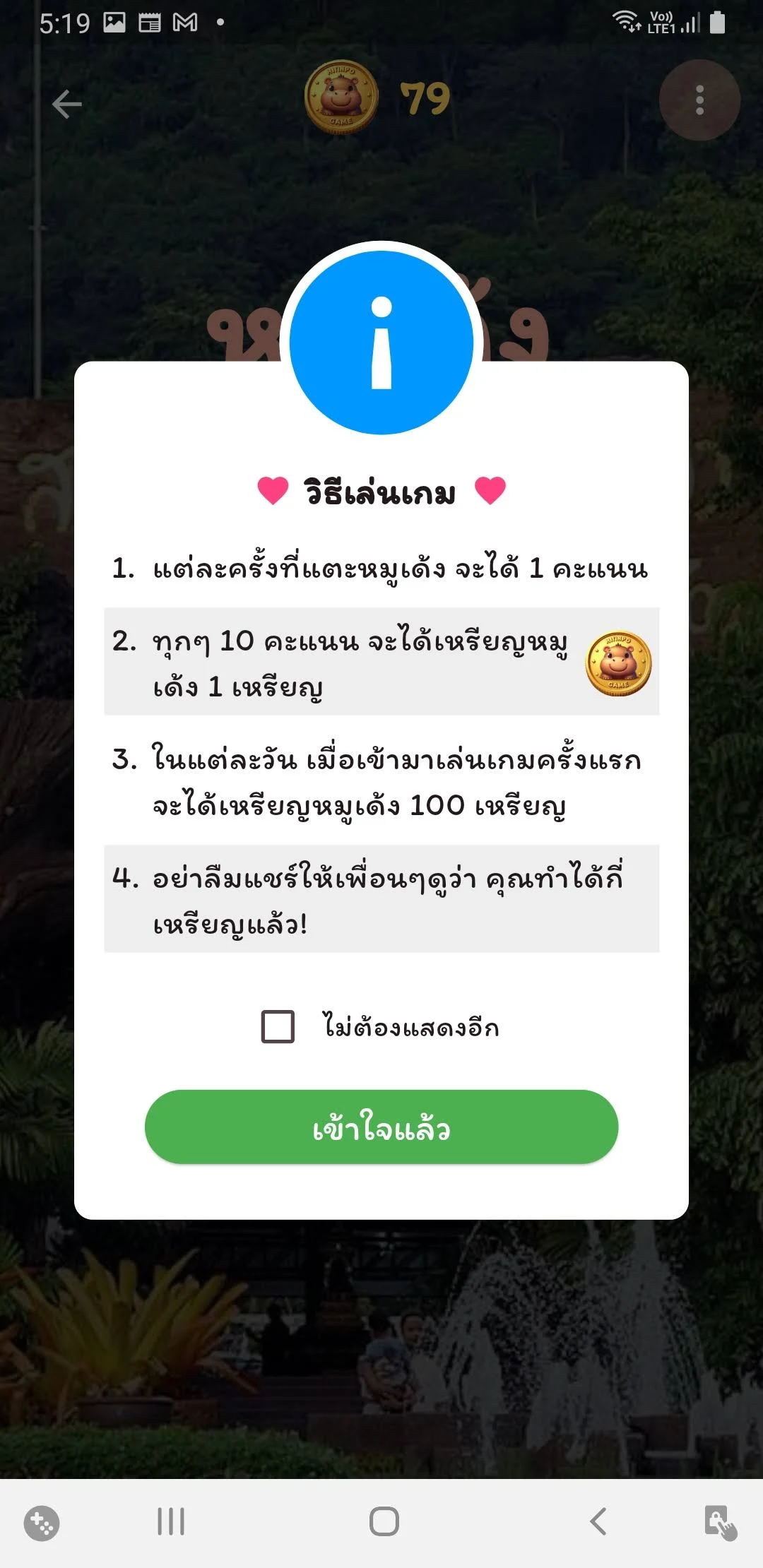
Task: Tap the gallery notification icon in status bar
Action: 115,21
